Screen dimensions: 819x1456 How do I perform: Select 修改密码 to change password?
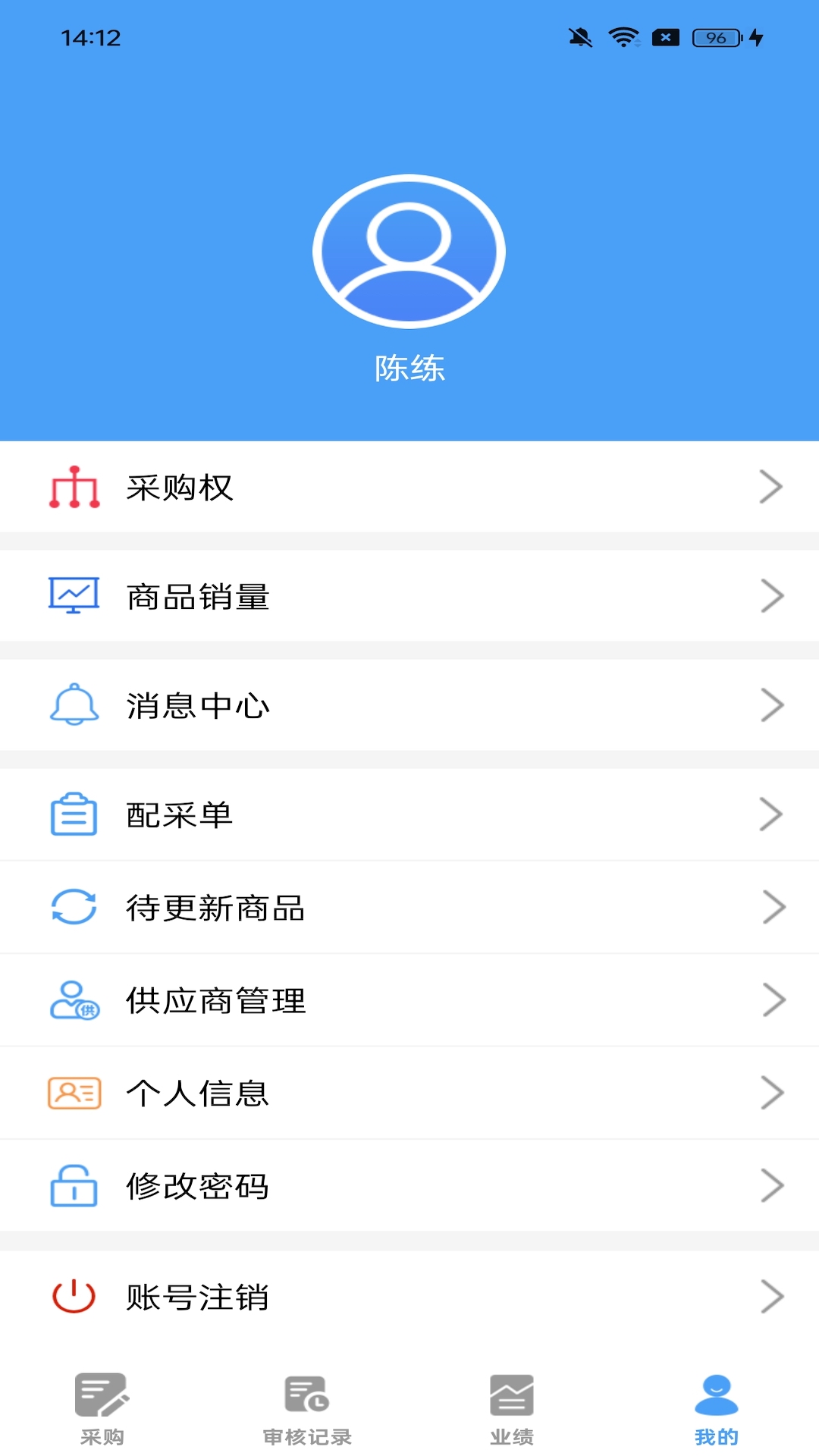click(x=409, y=1186)
